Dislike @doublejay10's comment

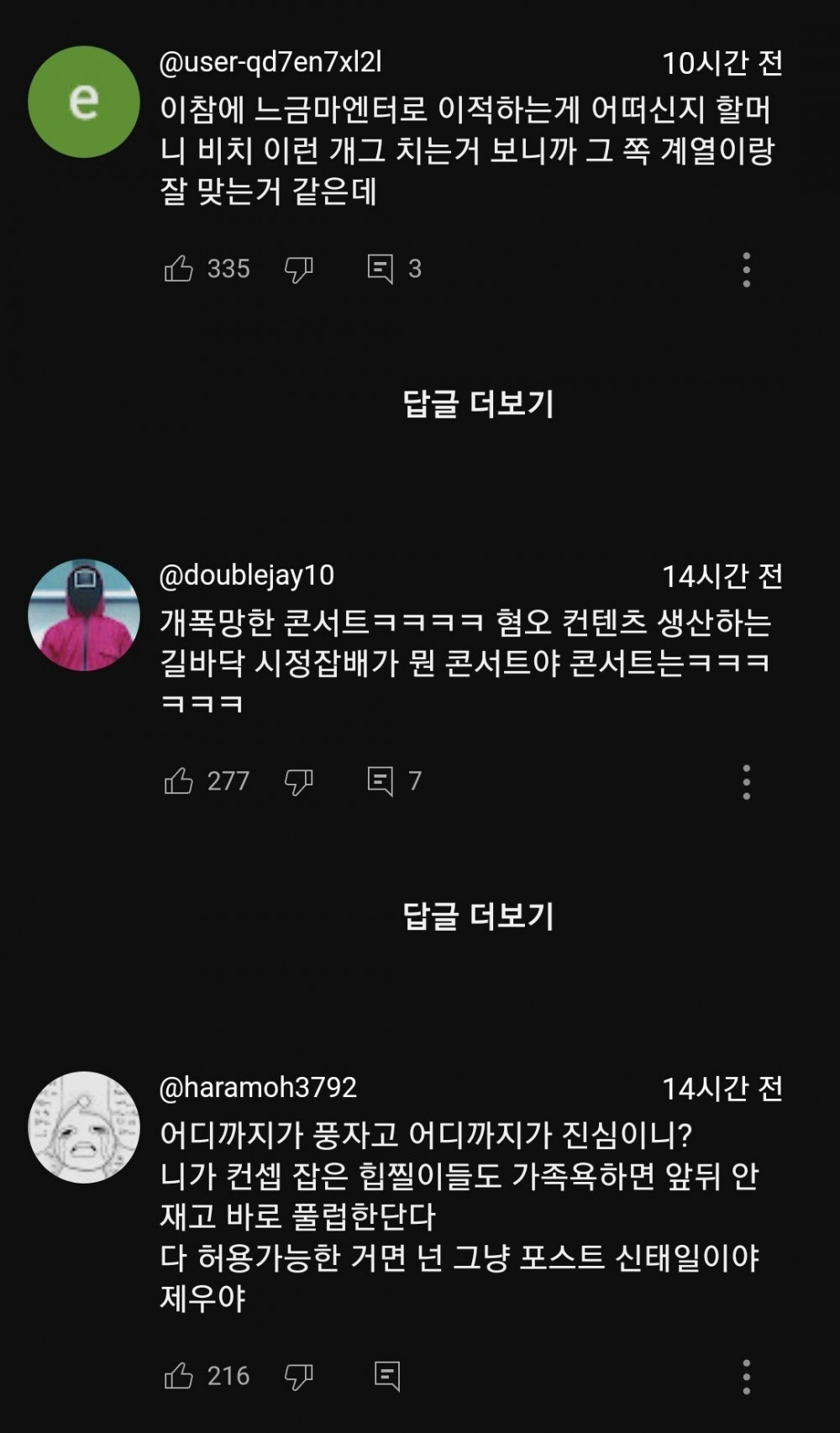tap(298, 782)
